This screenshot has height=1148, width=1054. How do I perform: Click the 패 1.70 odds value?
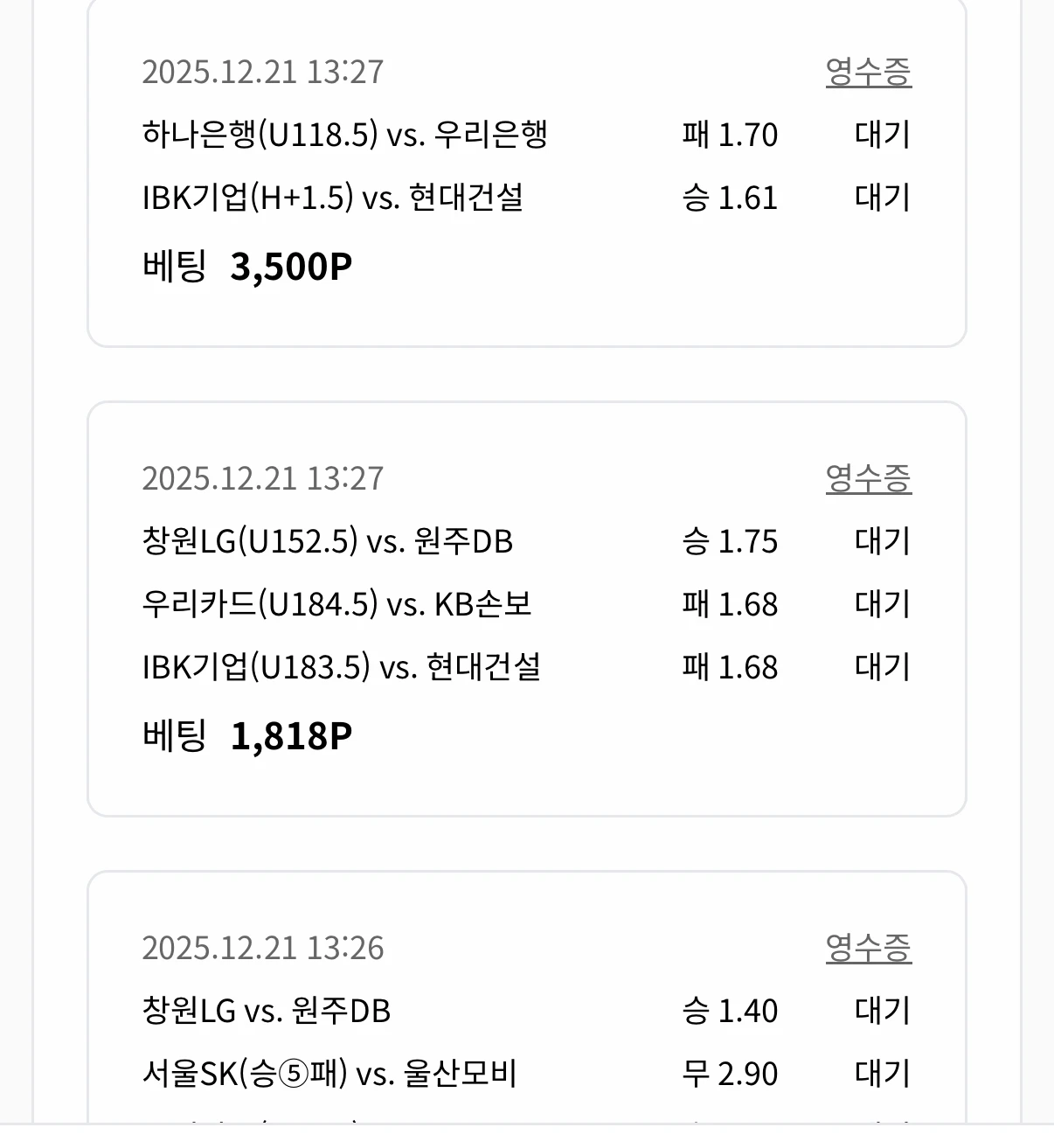[x=729, y=136]
